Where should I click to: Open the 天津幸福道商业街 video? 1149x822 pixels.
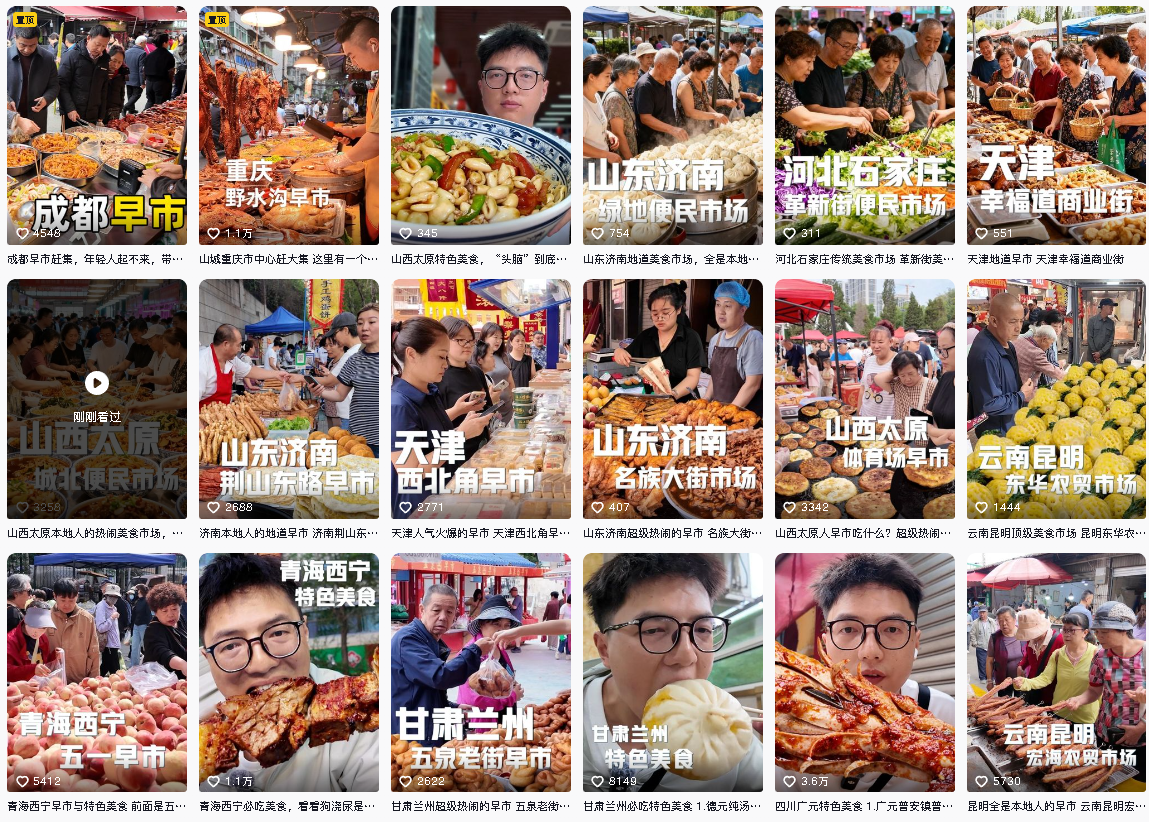[1056, 125]
